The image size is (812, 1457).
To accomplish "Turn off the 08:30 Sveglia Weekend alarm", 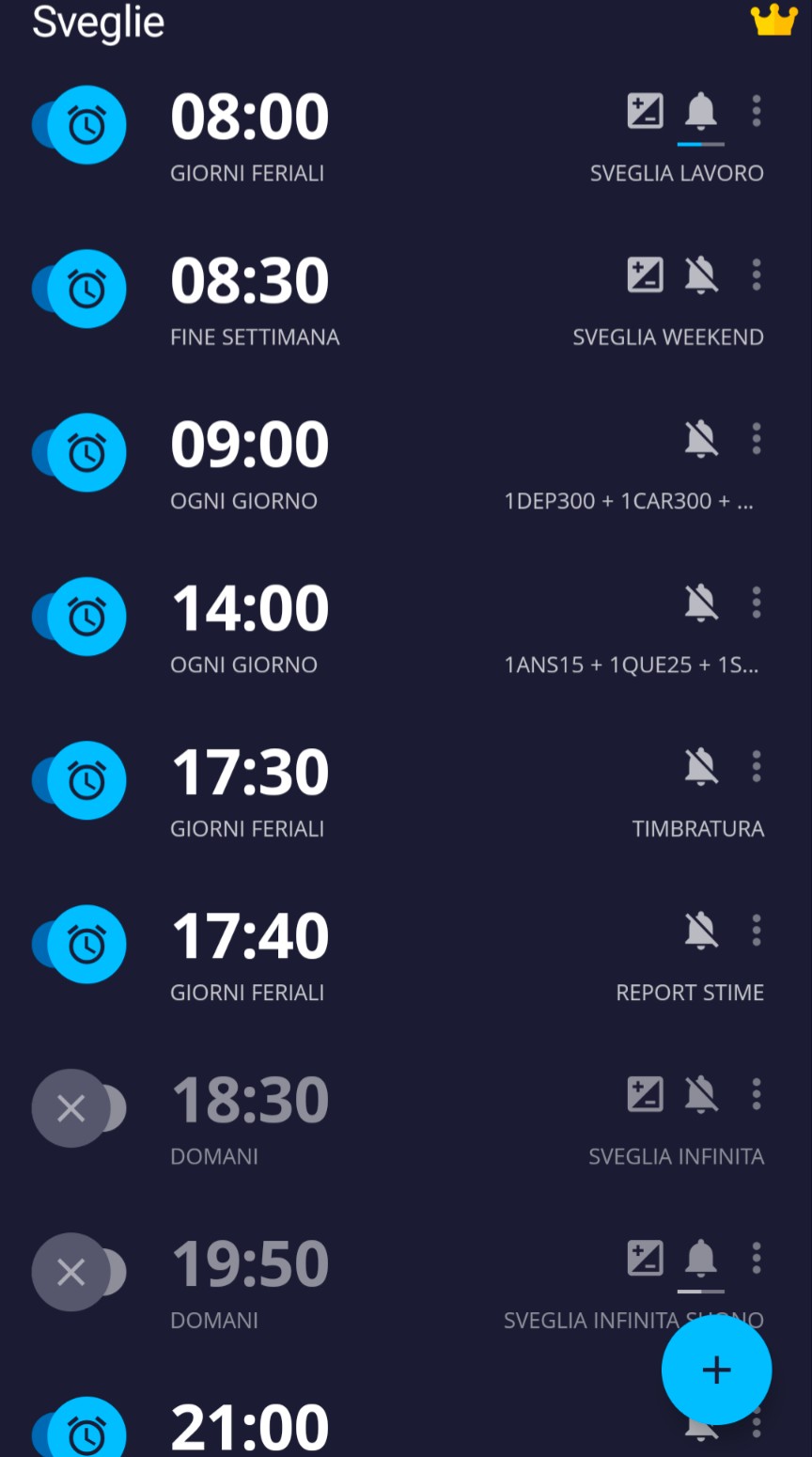I will tap(80, 289).
